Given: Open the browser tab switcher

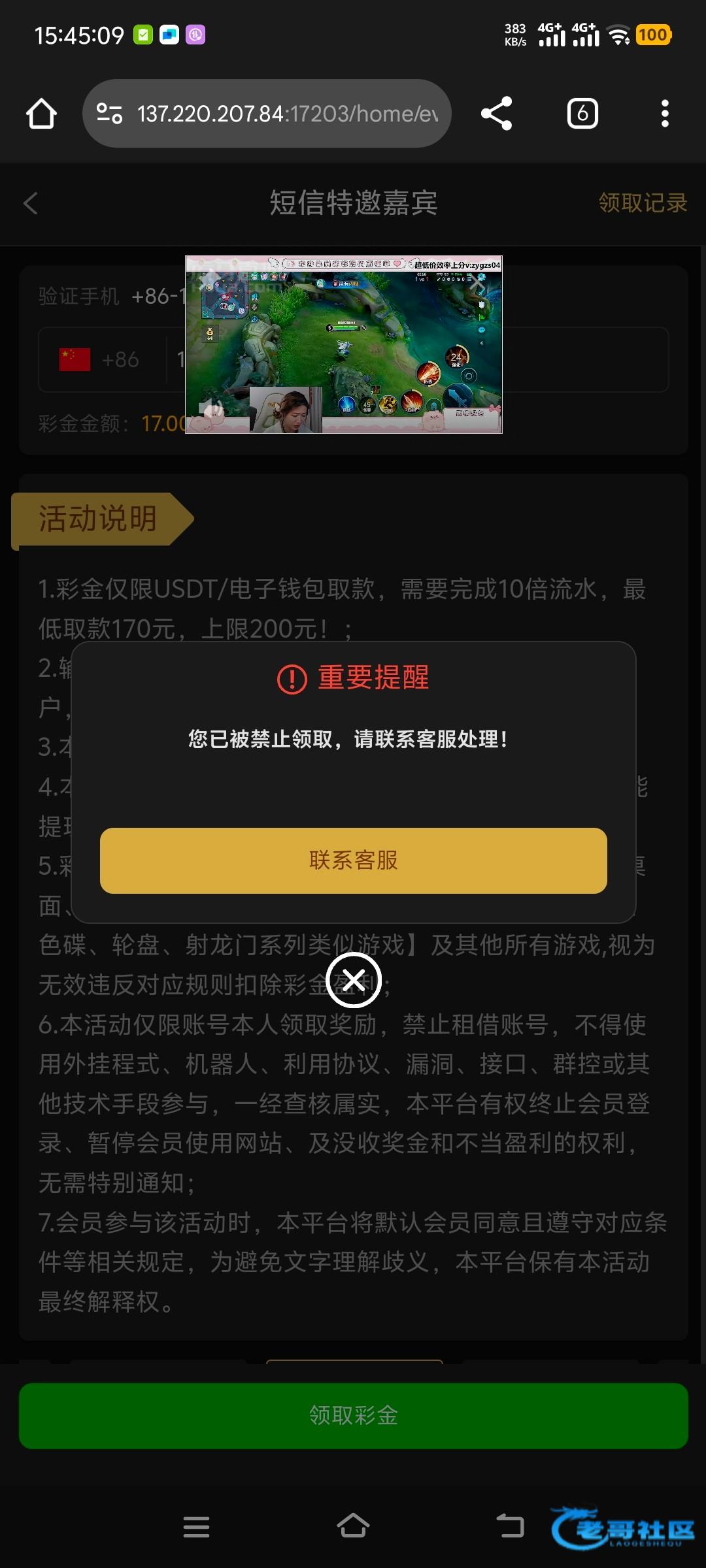Looking at the screenshot, I should tap(582, 114).
